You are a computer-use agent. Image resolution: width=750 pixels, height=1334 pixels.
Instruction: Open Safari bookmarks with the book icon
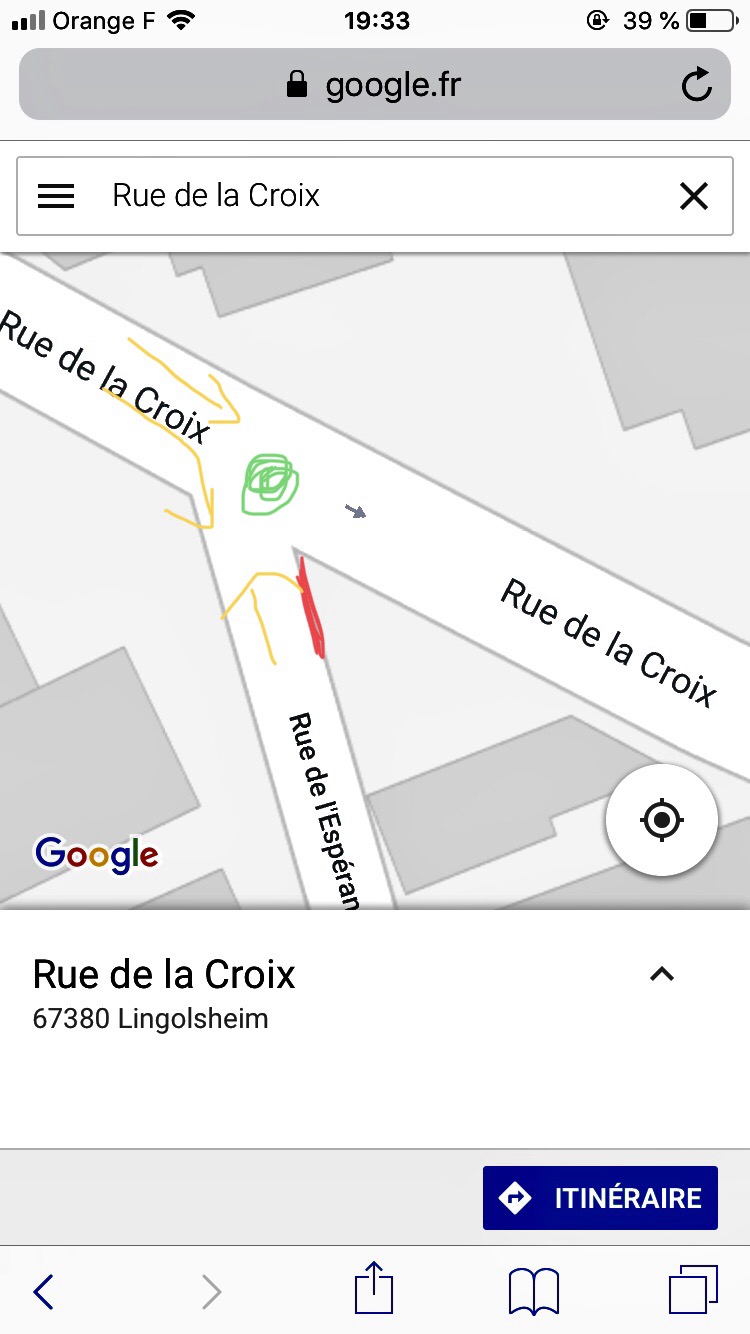532,1290
